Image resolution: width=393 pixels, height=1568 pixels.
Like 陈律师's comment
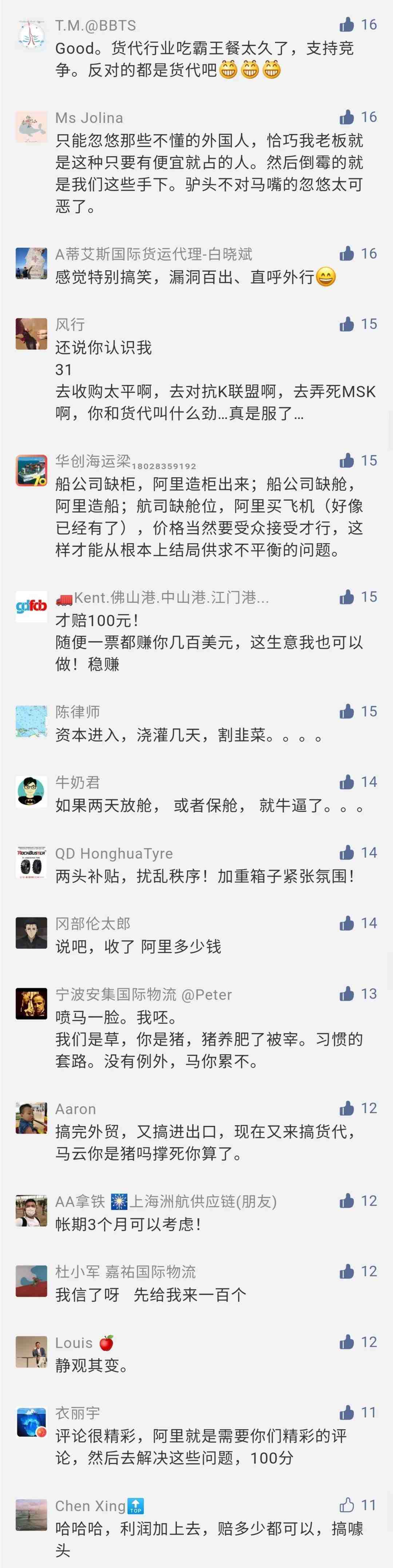(347, 712)
